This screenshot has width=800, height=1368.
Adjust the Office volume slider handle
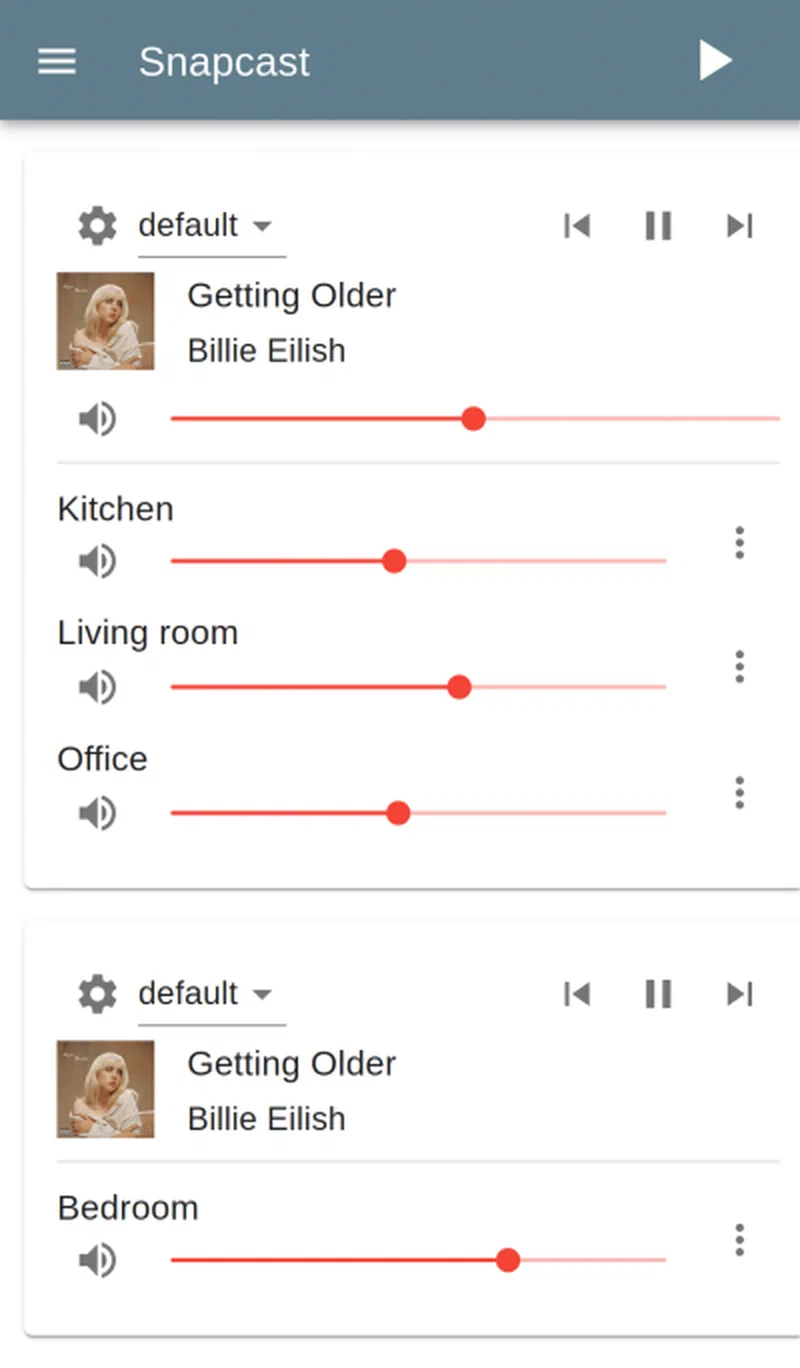(398, 813)
